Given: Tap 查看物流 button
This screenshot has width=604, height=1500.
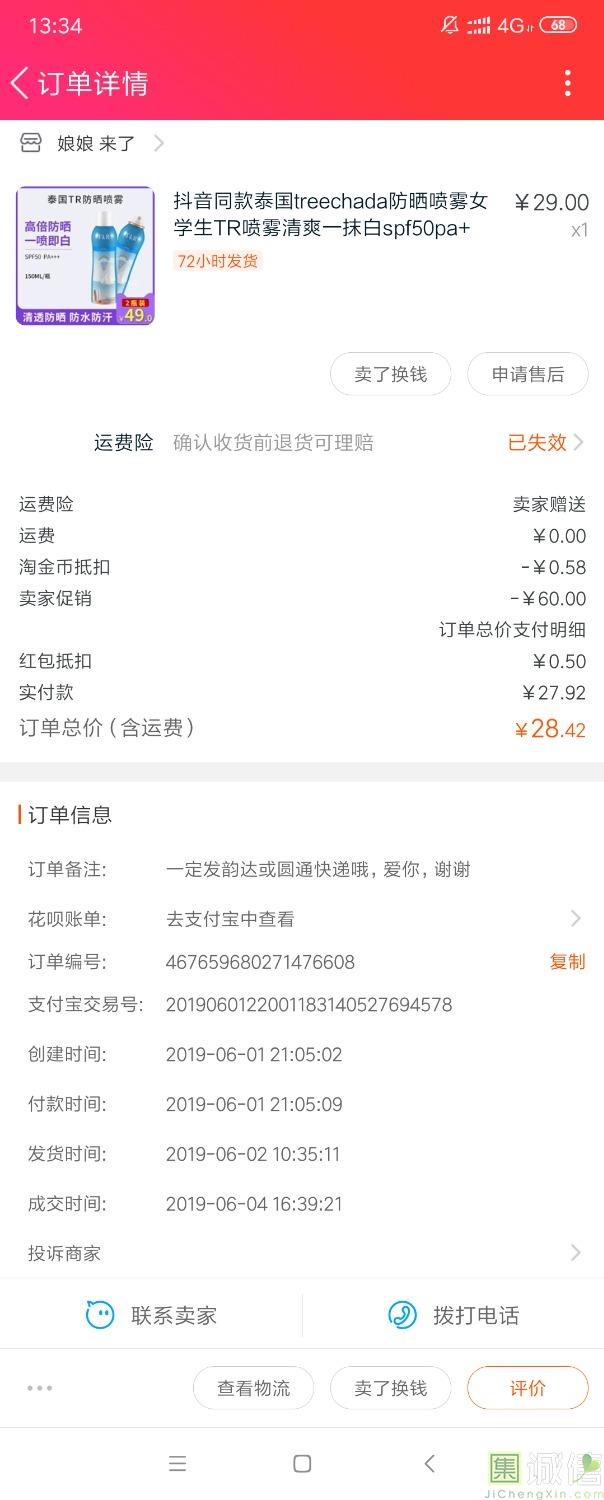Looking at the screenshot, I should [253, 1388].
